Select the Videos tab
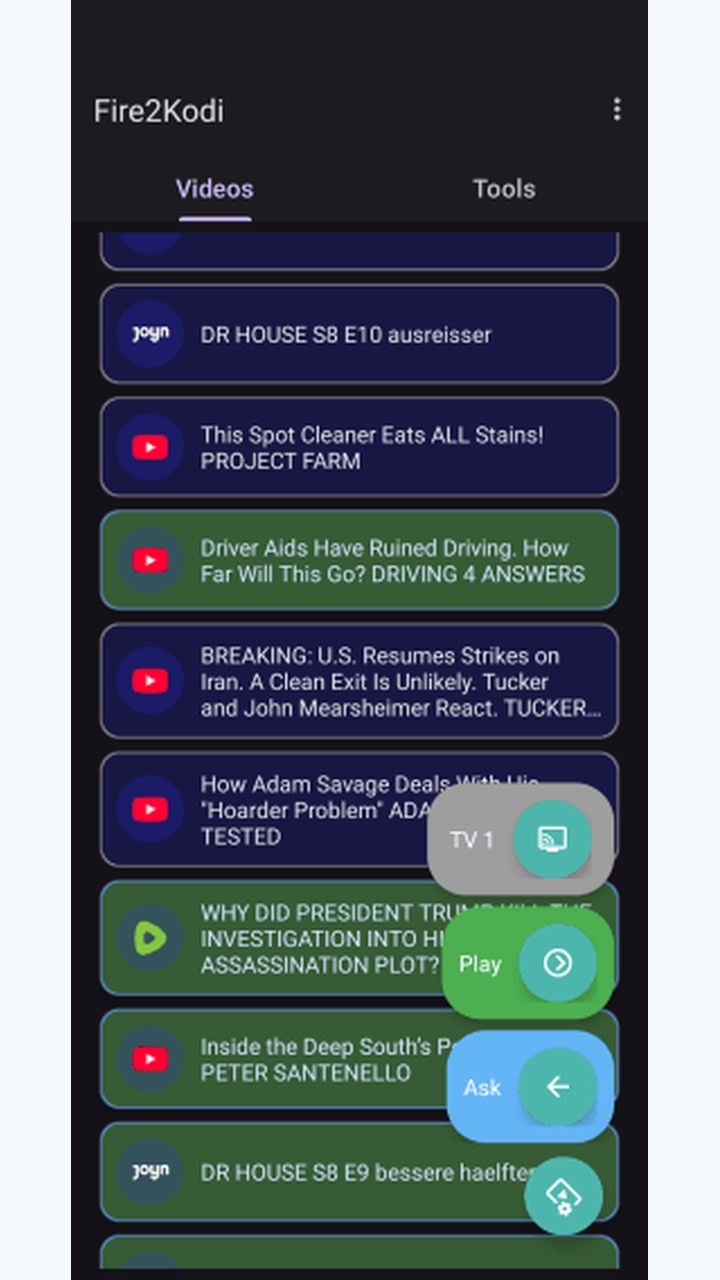Viewport: 720px width, 1280px height. (215, 189)
